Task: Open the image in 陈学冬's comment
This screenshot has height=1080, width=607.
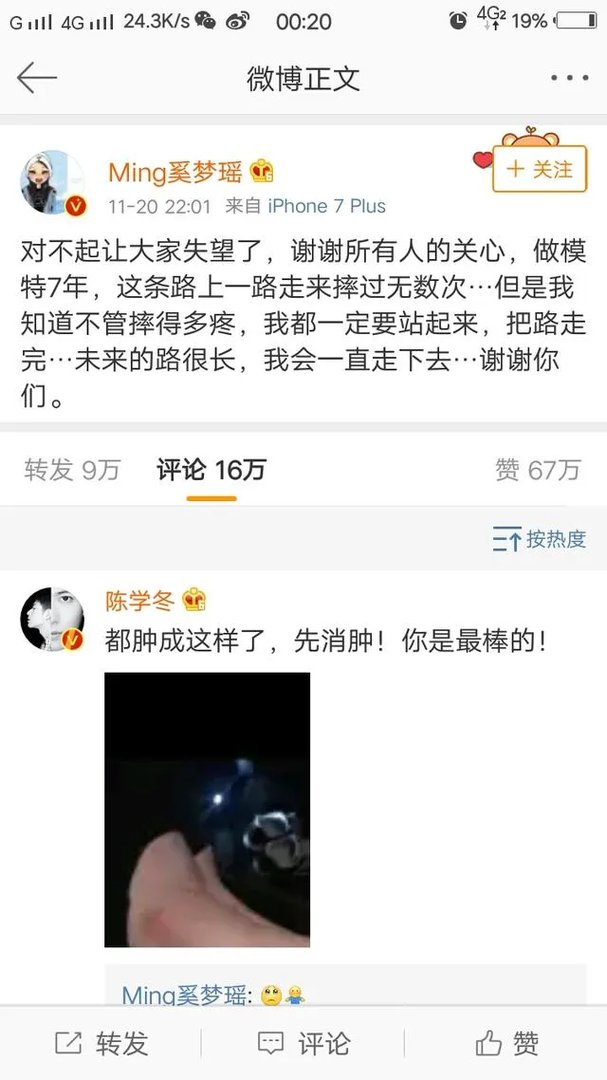Action: coord(207,809)
